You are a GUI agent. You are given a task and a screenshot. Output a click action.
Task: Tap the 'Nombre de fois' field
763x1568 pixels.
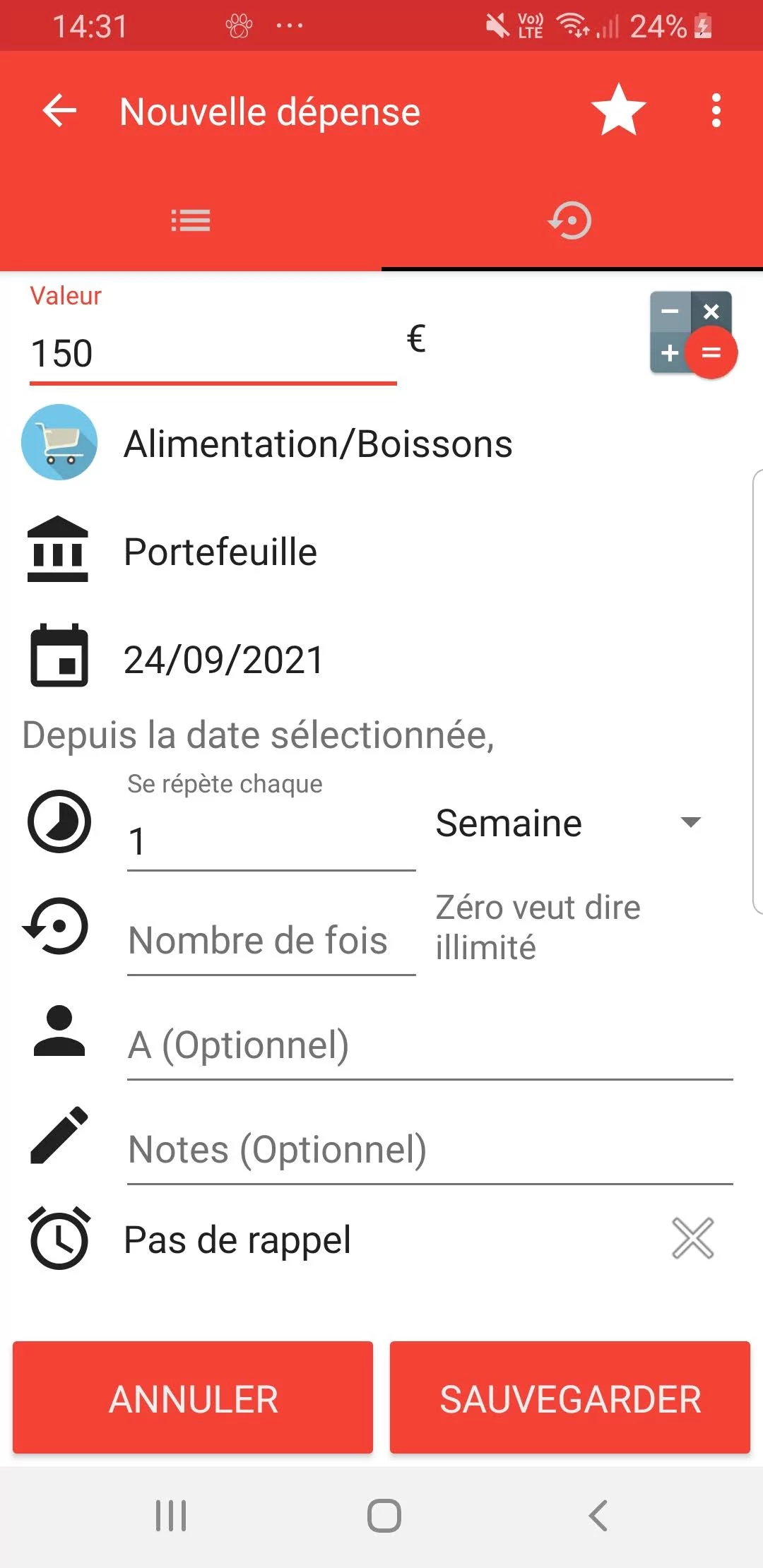271,941
